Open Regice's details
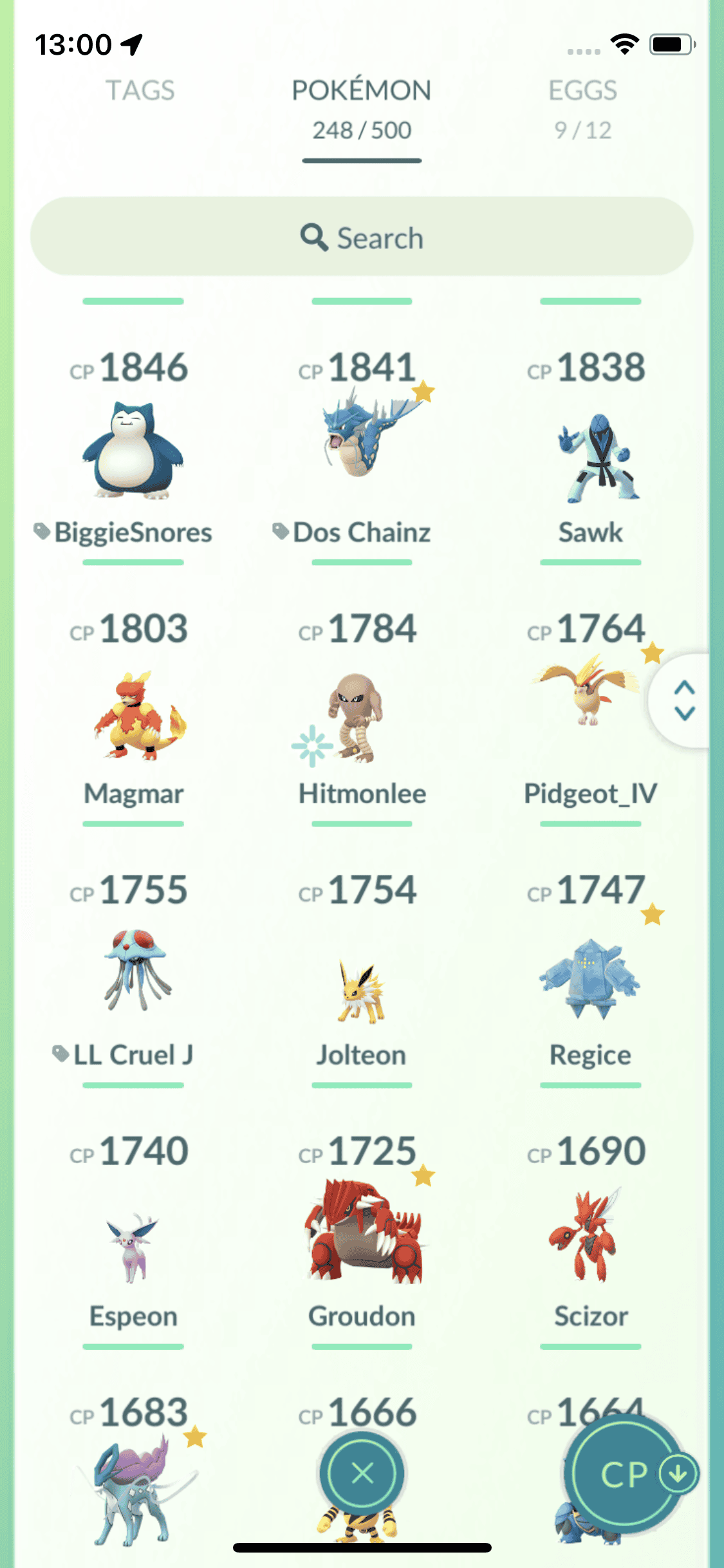724x1568 pixels. 590,978
